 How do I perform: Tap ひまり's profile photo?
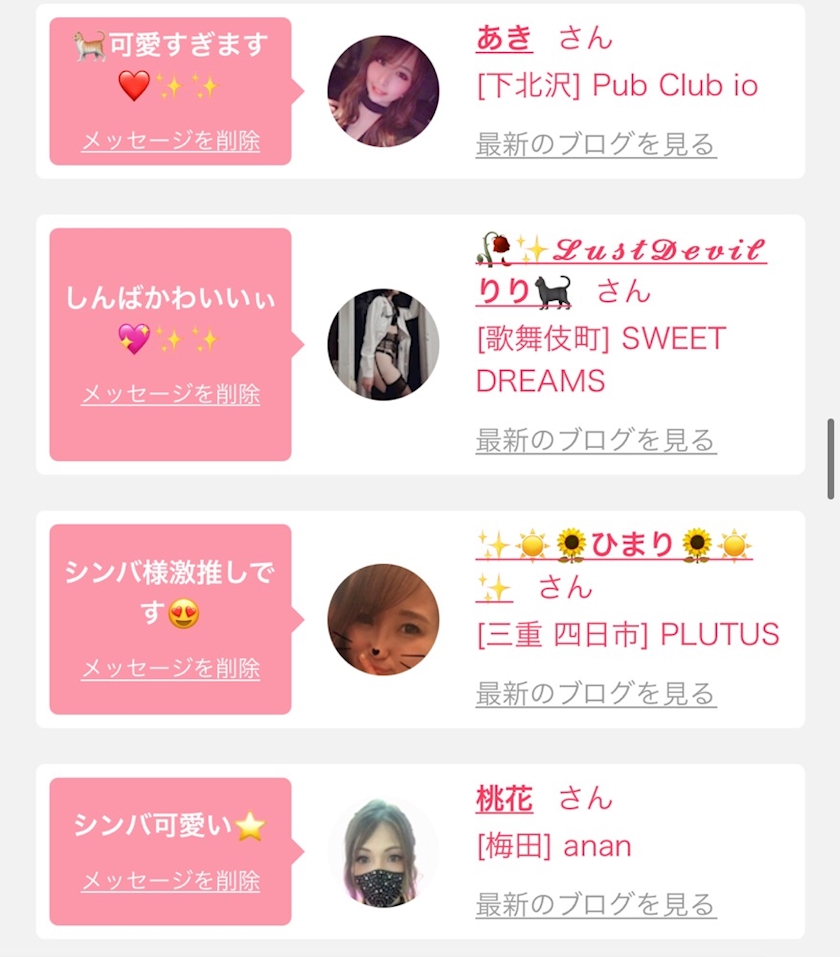pyautogui.click(x=383, y=619)
